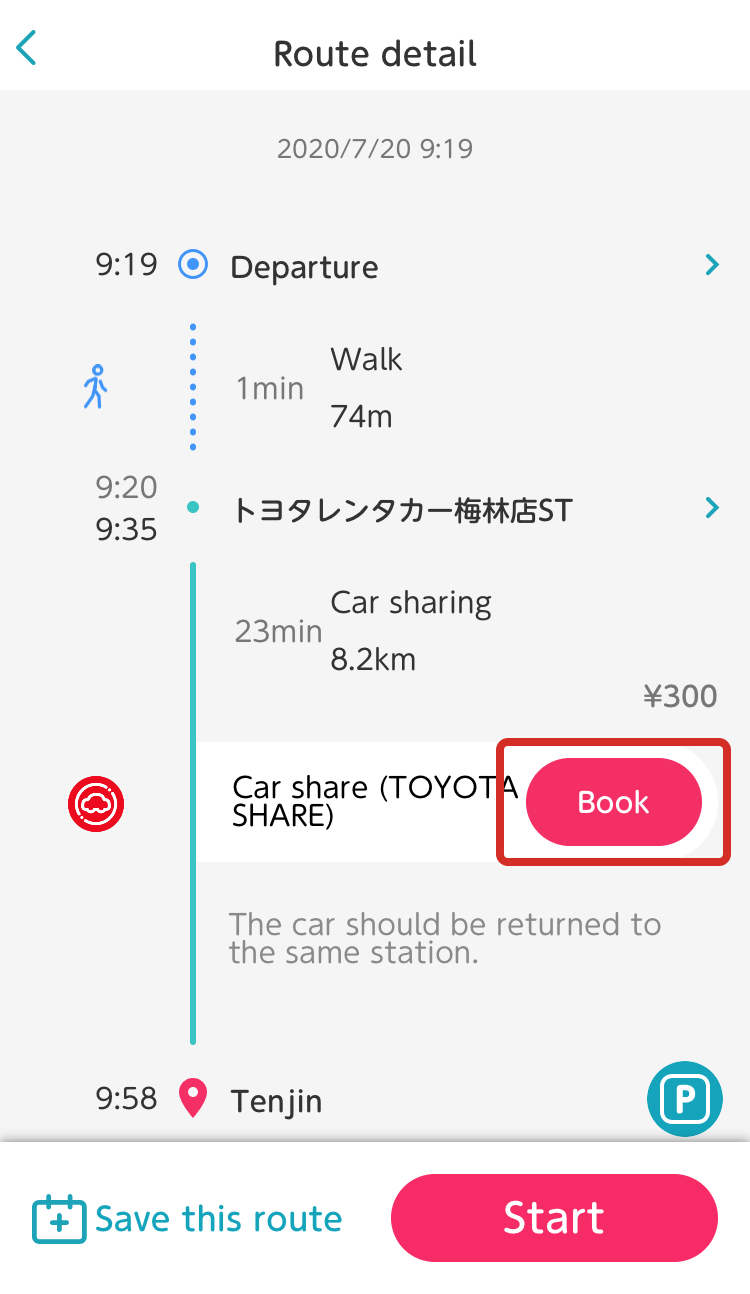This screenshot has height=1294, width=750.
Task: Open the parking icon near Tenjin
Action: [x=685, y=1099]
